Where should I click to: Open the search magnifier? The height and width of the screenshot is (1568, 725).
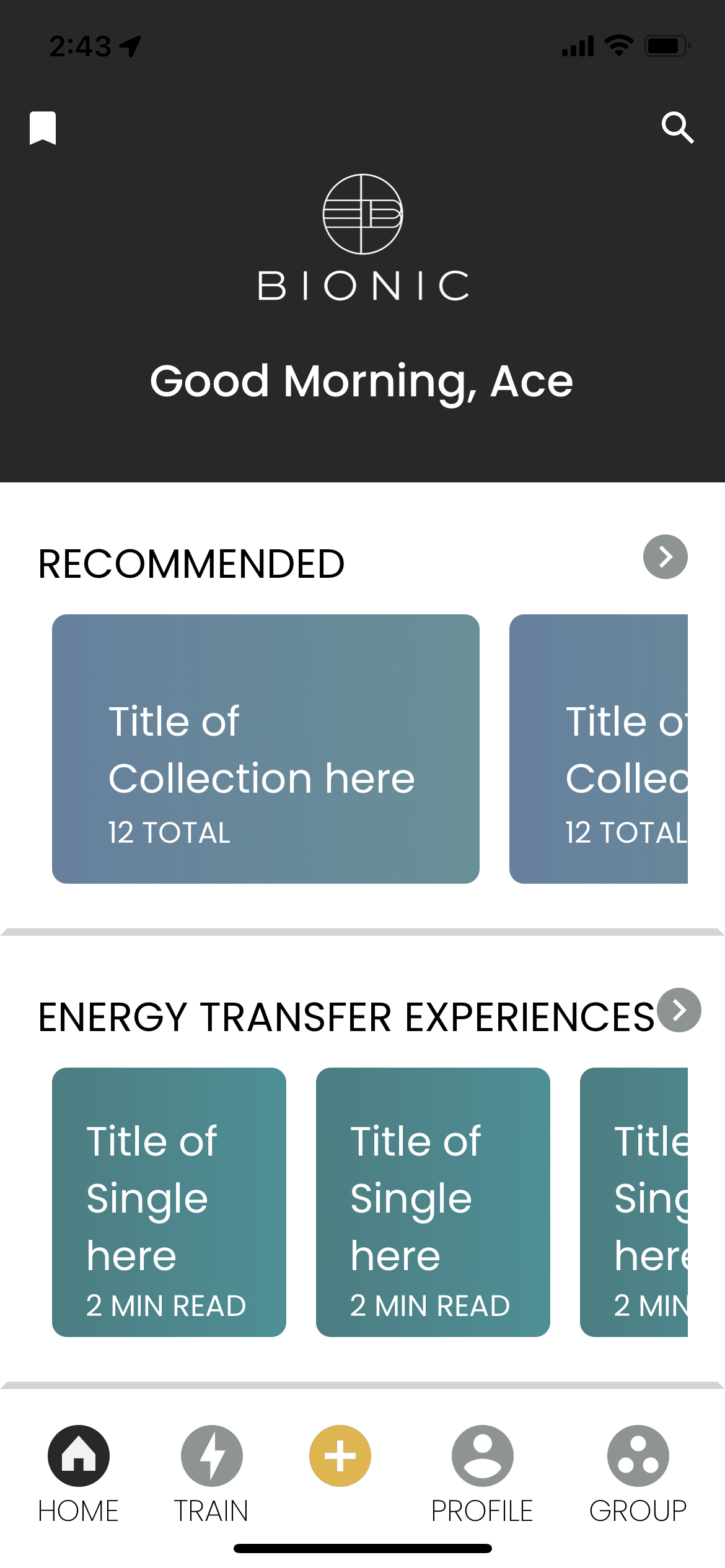click(x=677, y=128)
